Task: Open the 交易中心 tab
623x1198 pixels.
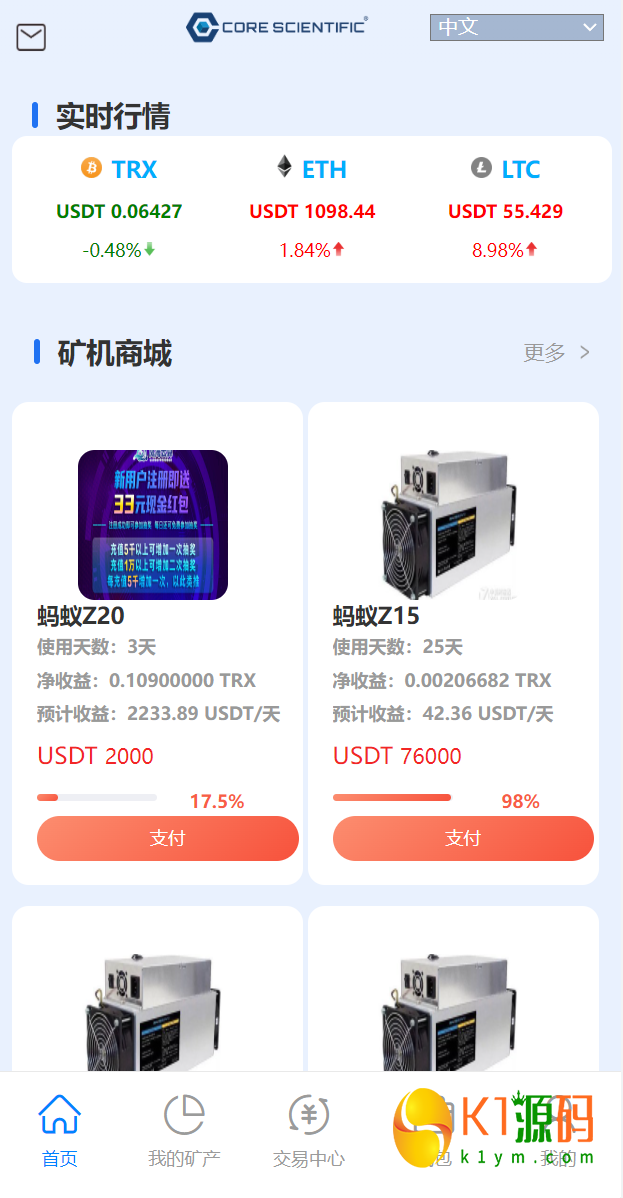Action: click(309, 1132)
